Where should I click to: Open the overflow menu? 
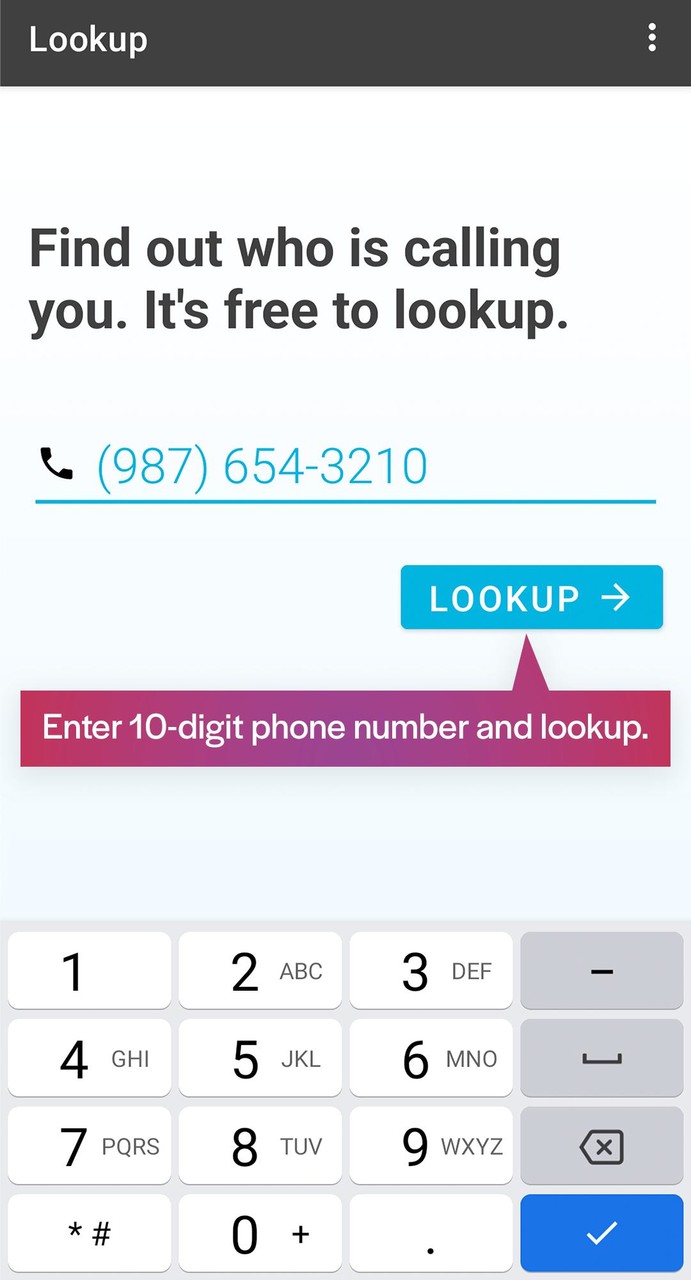pyautogui.click(x=652, y=39)
